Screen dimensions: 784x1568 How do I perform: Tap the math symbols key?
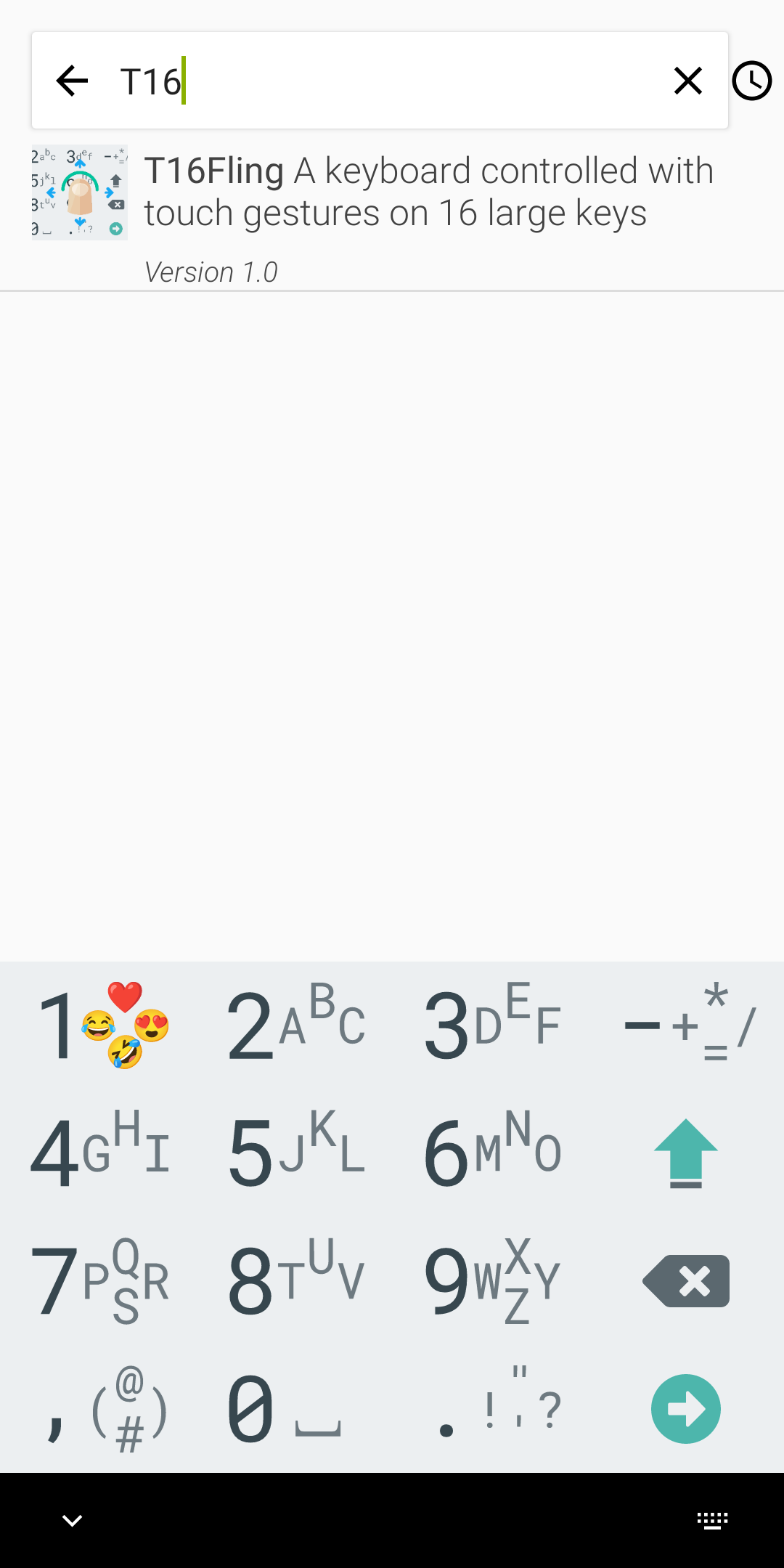pos(687,1025)
